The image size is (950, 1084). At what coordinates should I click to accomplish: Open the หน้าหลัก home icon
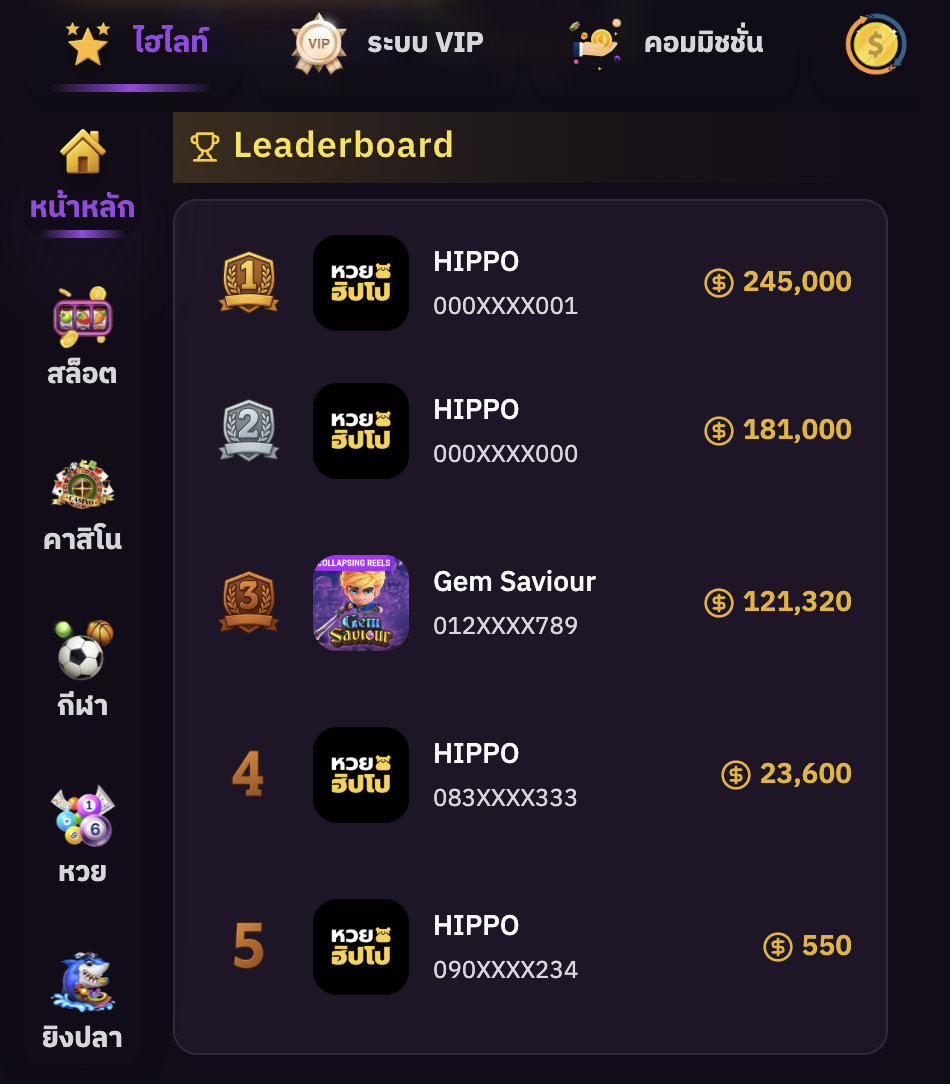[83, 152]
